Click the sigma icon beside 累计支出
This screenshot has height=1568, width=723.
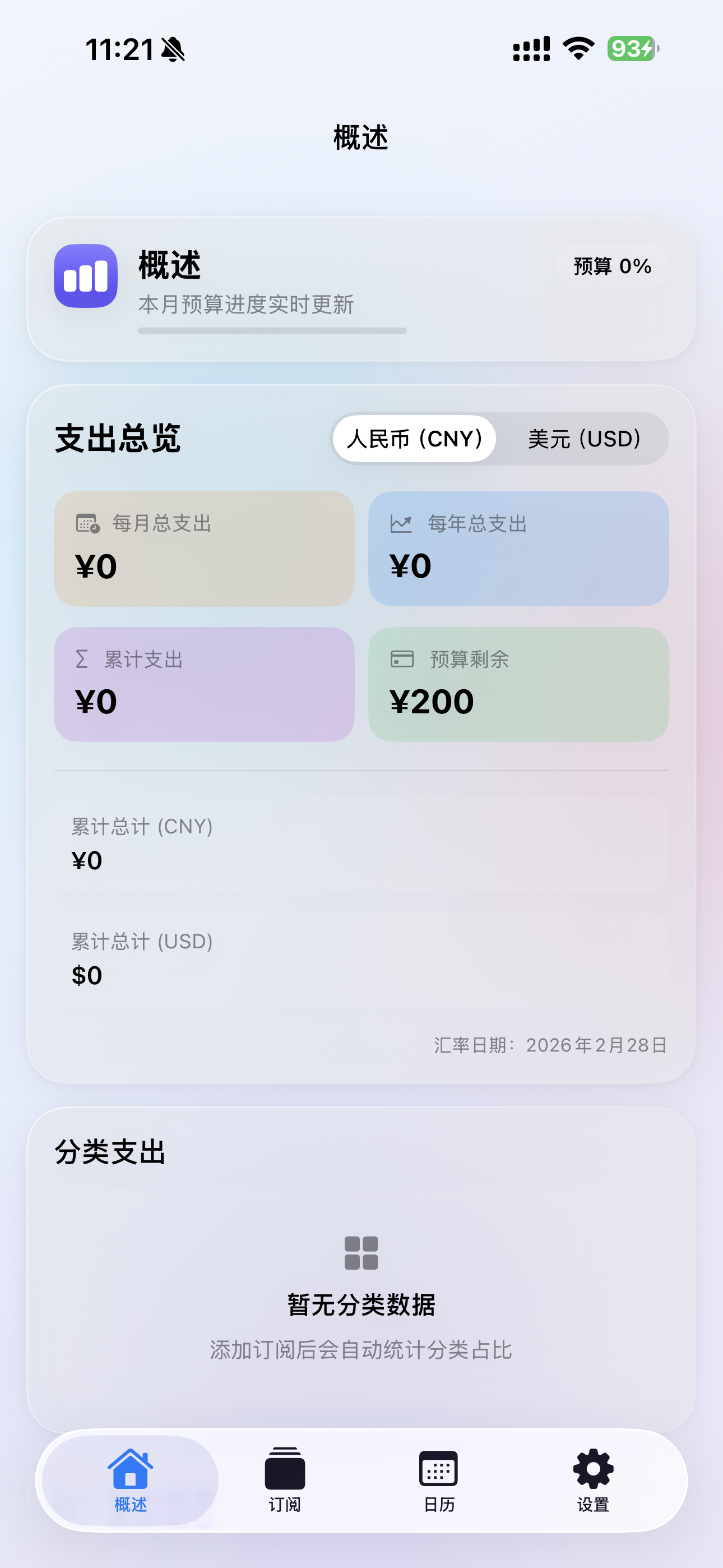click(84, 659)
